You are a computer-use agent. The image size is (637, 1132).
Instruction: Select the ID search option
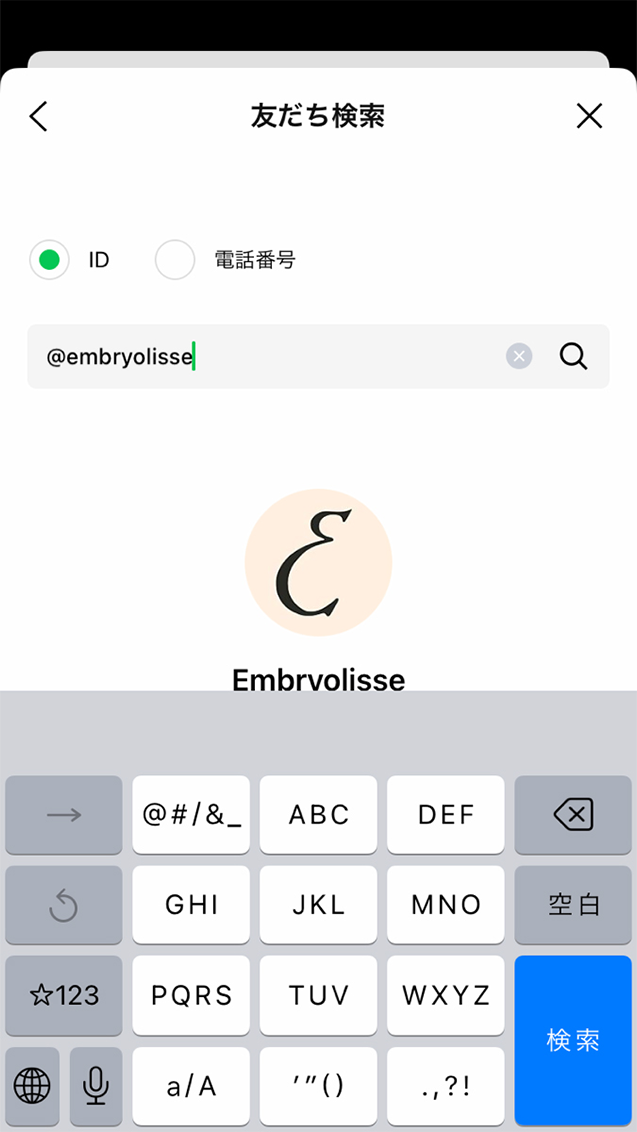tap(50, 261)
